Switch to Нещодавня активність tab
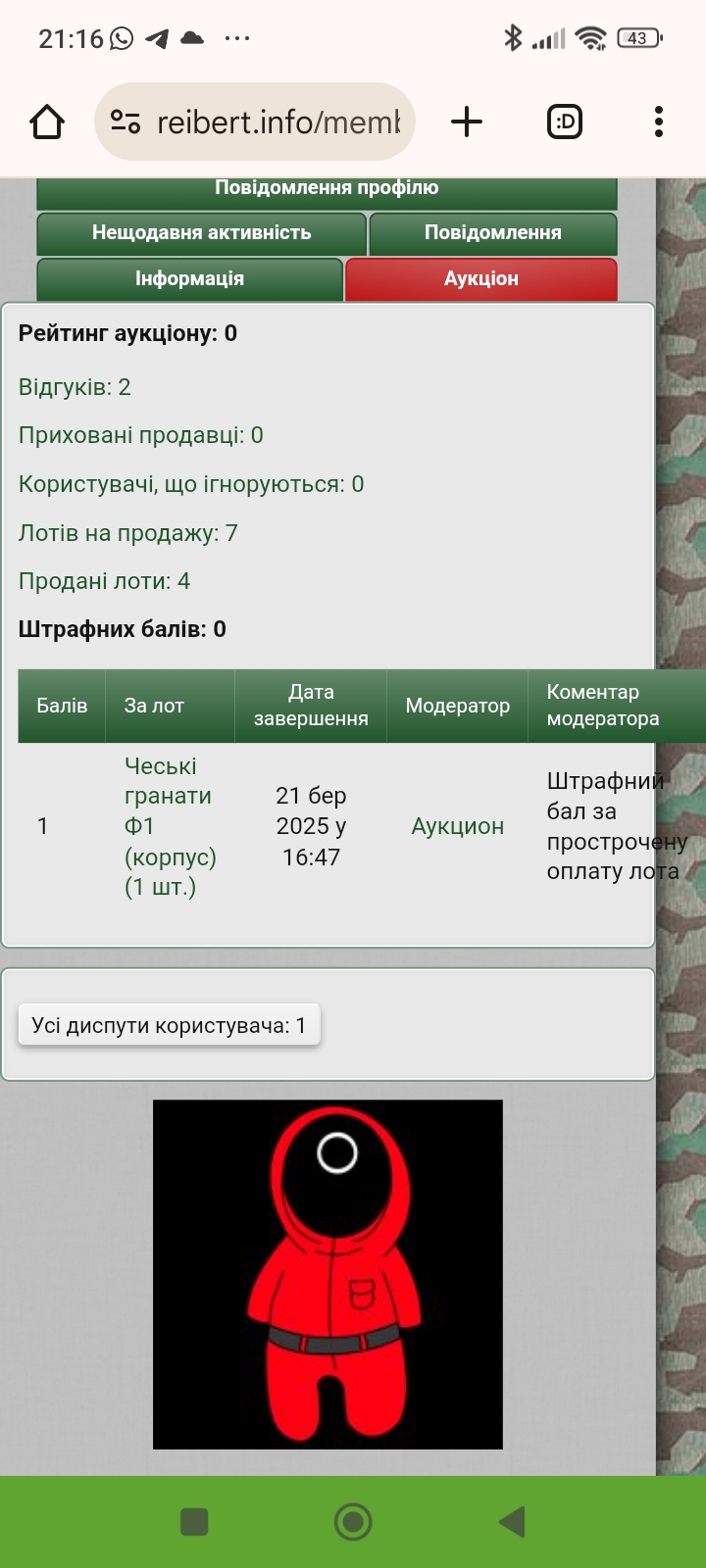 pyautogui.click(x=201, y=233)
